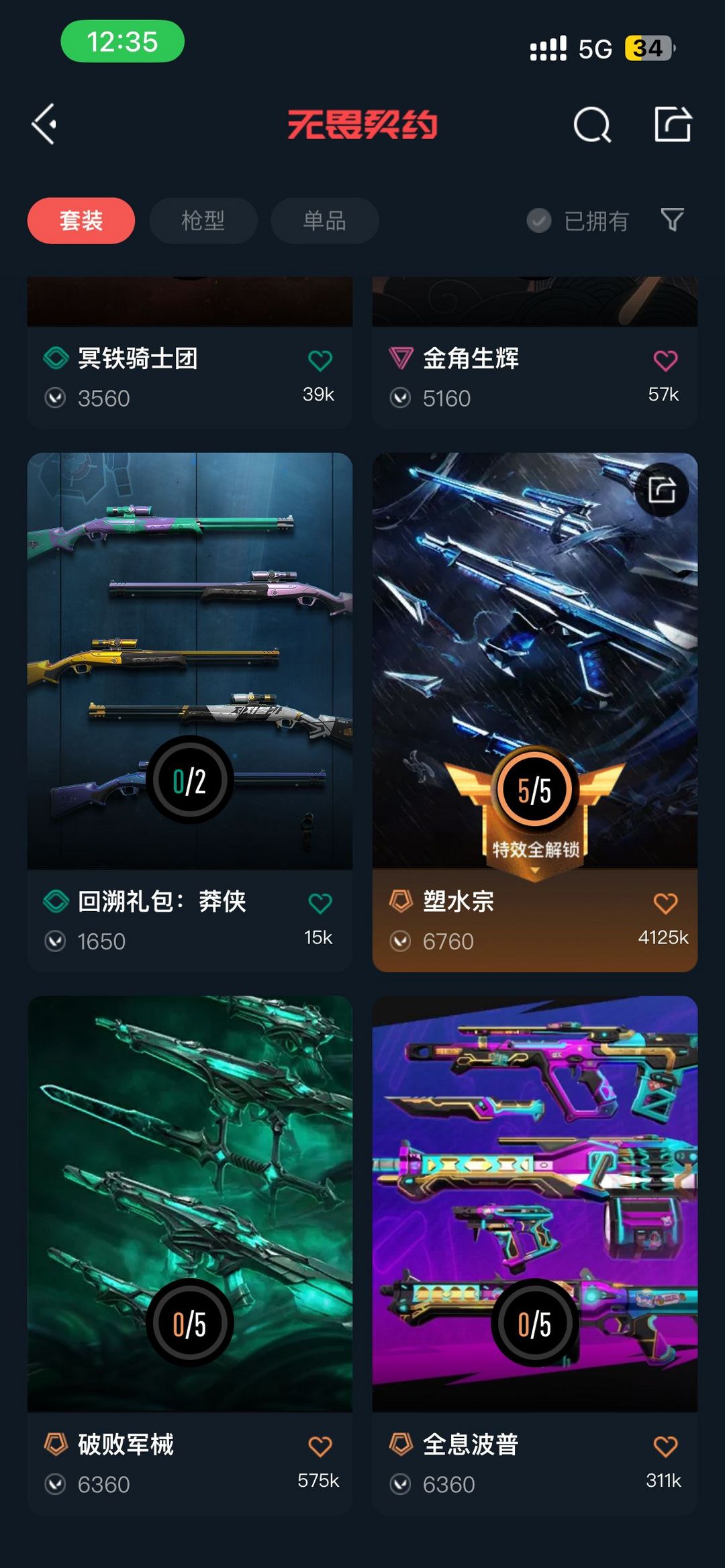The height and width of the screenshot is (1568, 725).
Task: Open the filter funnel icon
Action: (672, 219)
